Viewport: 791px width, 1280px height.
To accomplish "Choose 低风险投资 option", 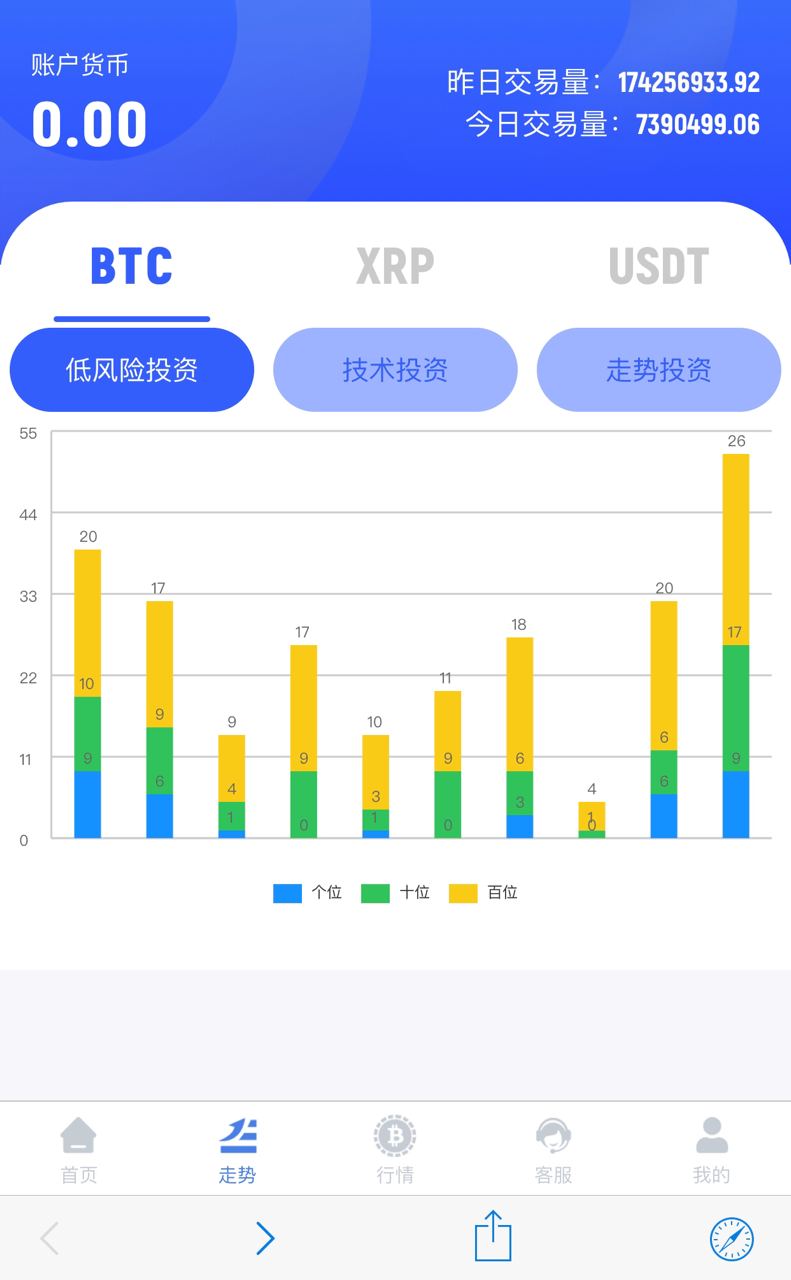I will pyautogui.click(x=132, y=370).
